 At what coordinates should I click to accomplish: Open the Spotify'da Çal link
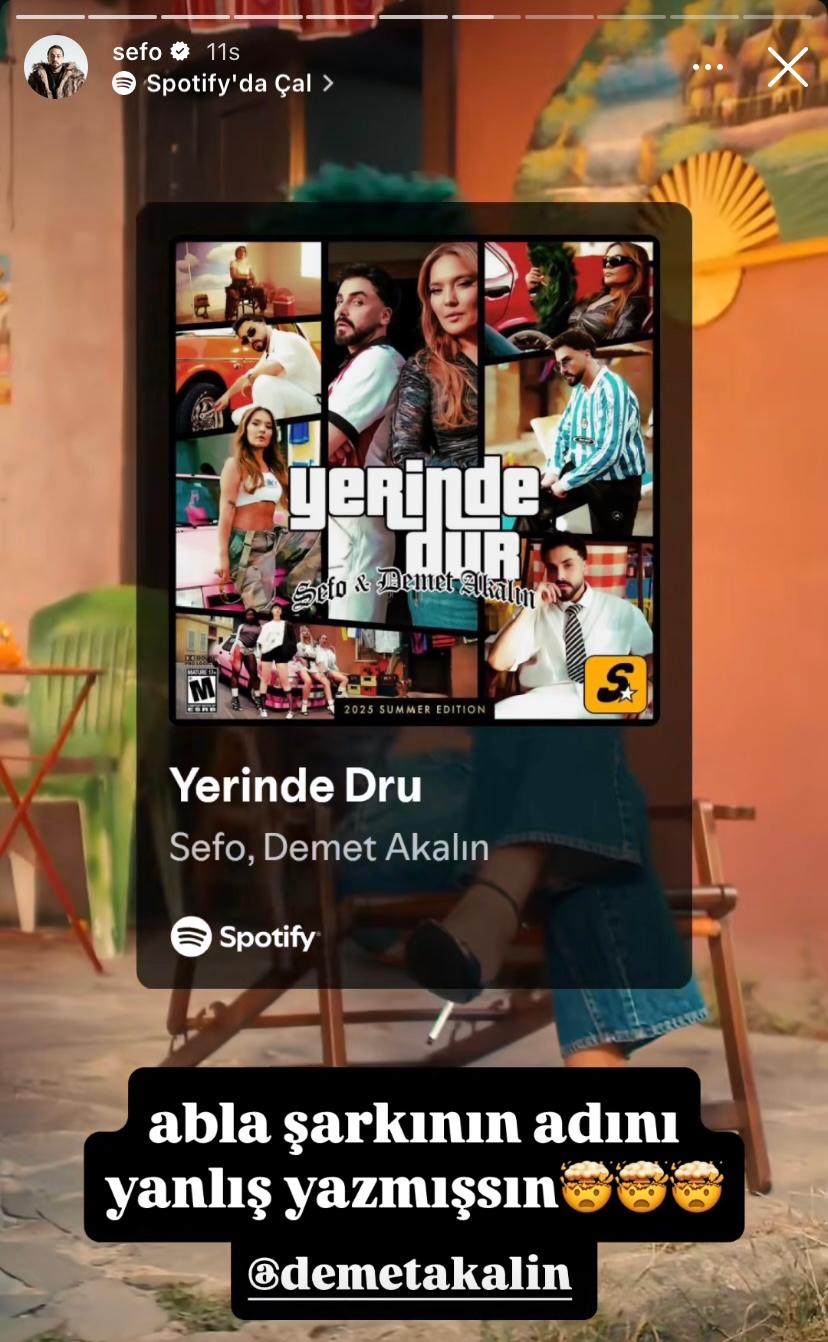click(223, 84)
